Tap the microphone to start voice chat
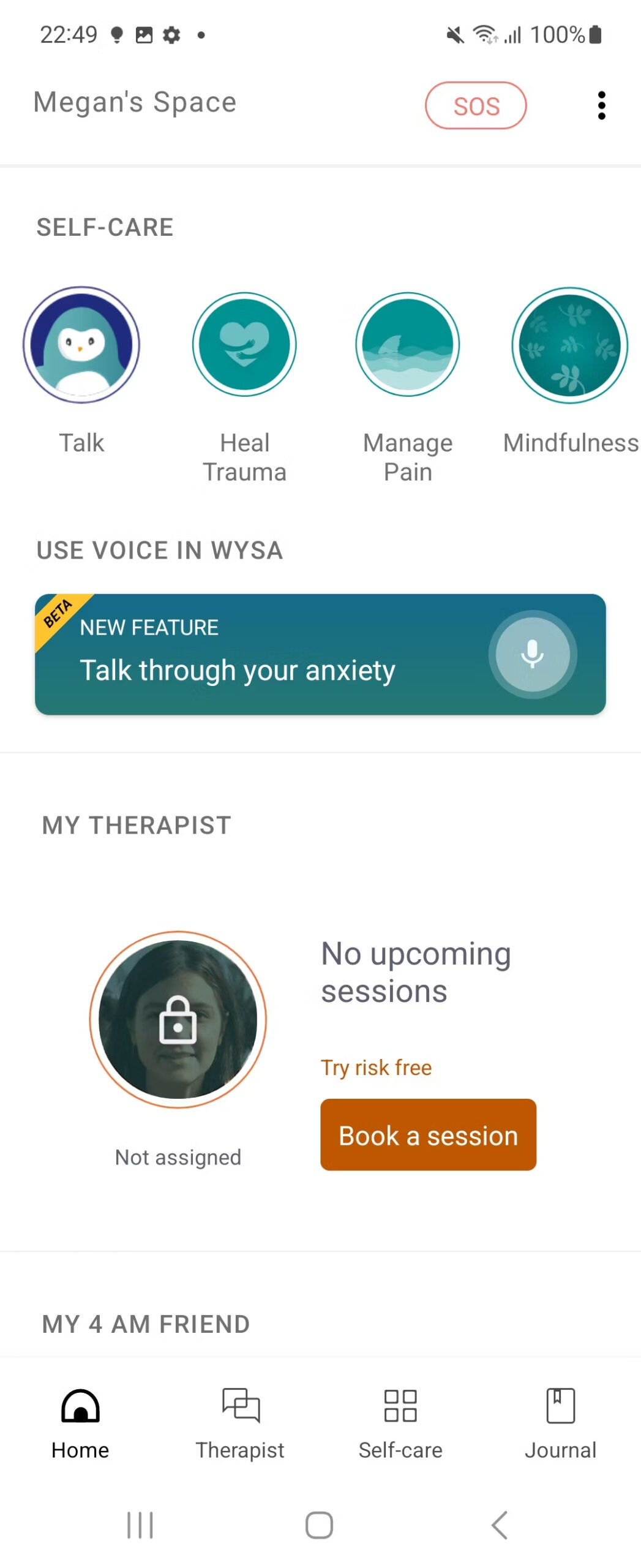641x1568 pixels. click(531, 654)
